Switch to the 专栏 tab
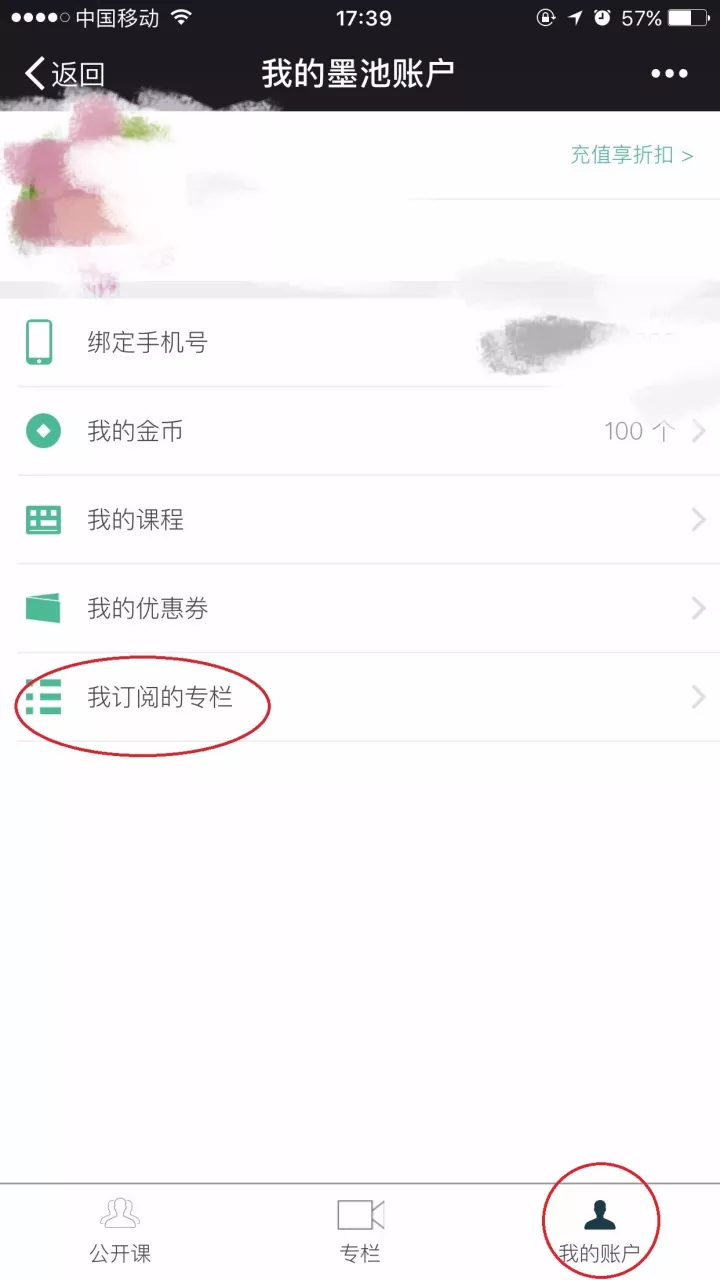 (x=360, y=1230)
